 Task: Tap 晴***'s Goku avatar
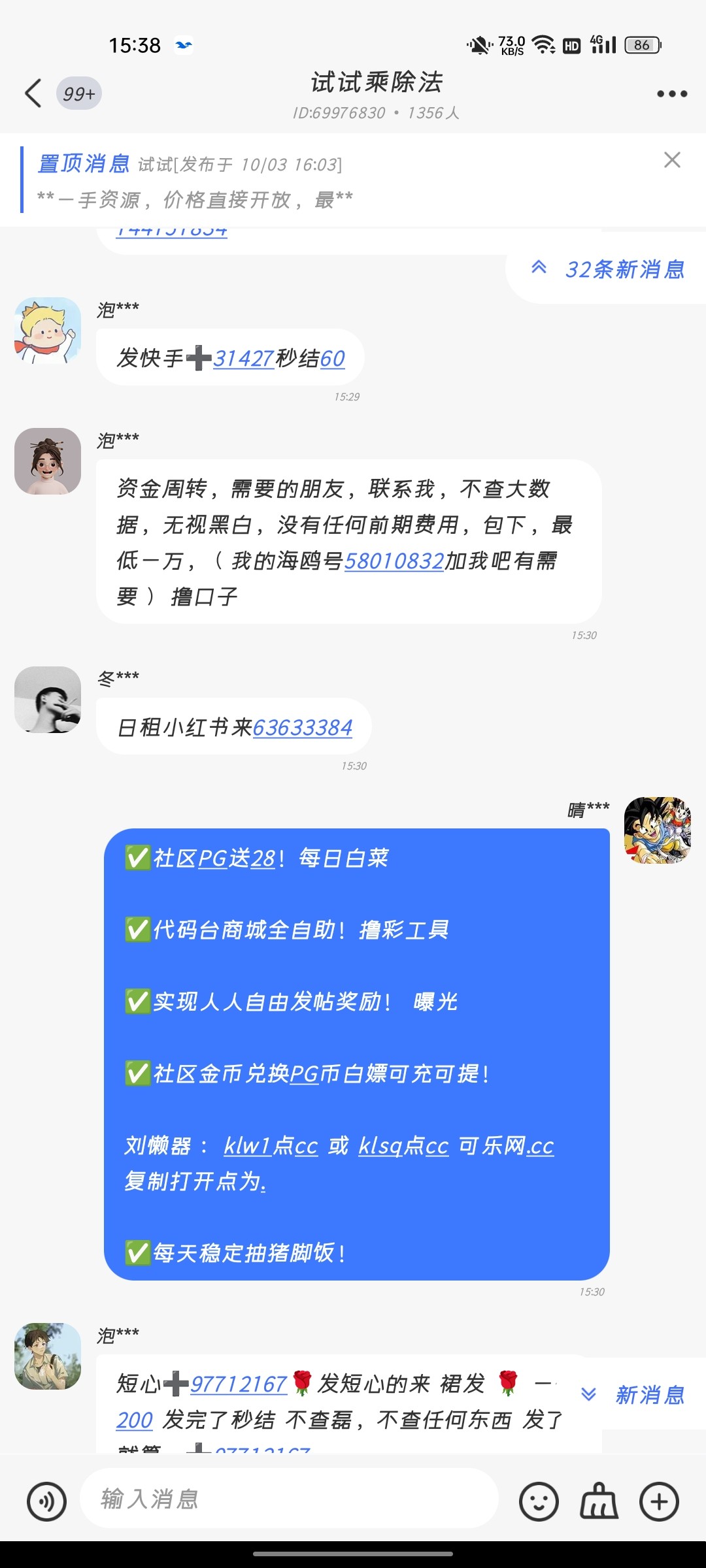click(658, 830)
